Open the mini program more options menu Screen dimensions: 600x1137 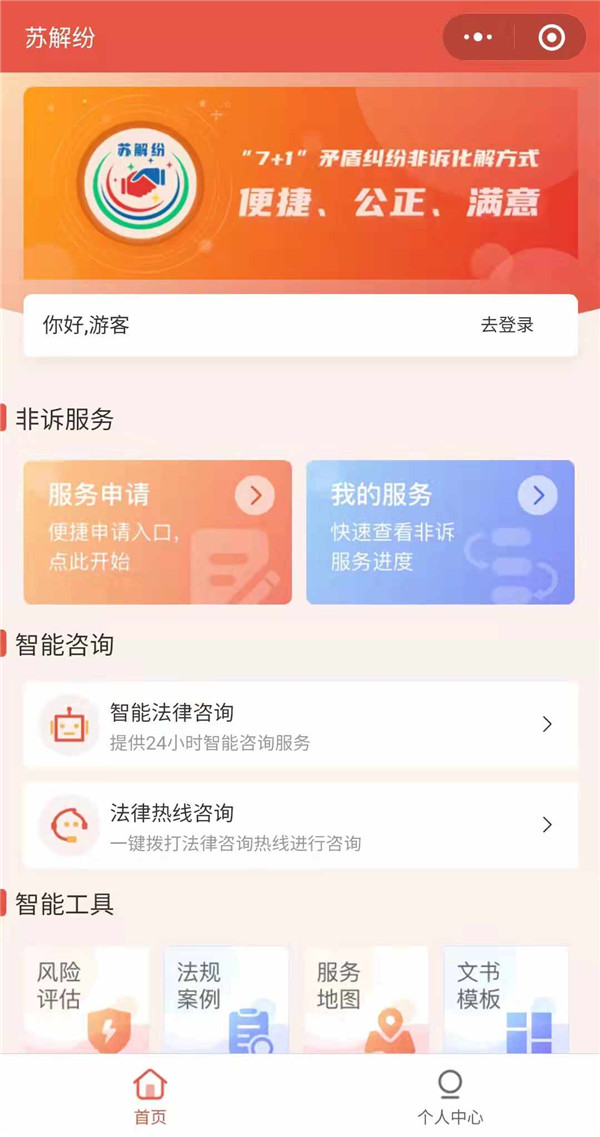pos(478,38)
